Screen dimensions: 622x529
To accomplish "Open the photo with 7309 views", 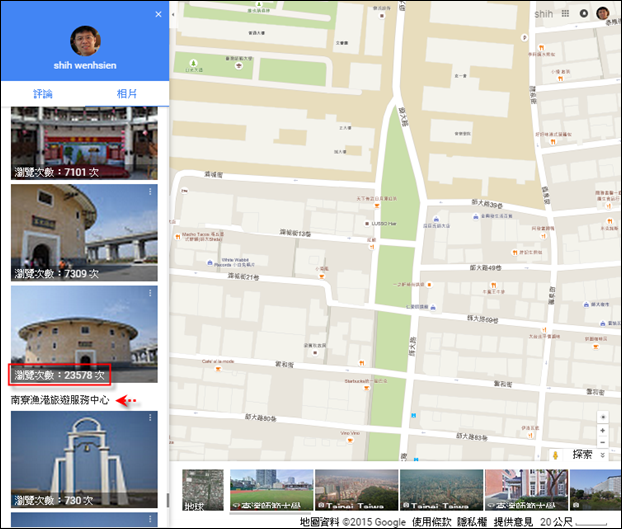I will (84, 231).
